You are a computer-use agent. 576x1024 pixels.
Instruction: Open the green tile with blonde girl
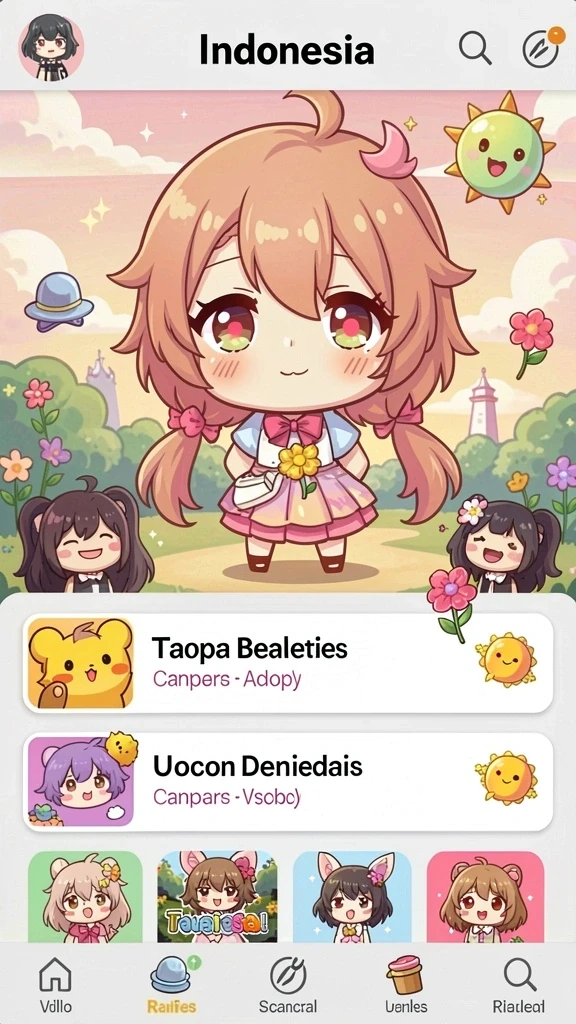(86, 897)
